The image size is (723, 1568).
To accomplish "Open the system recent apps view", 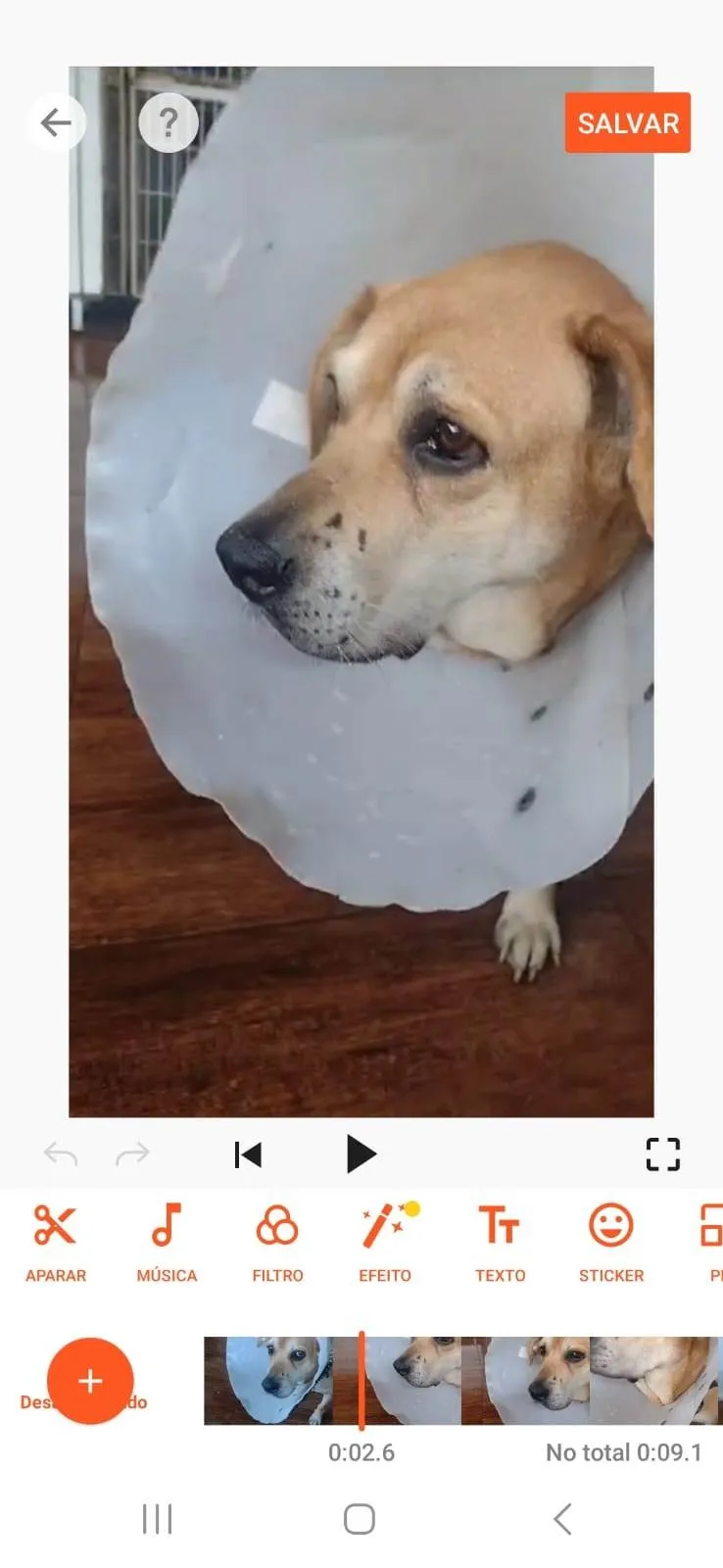I will coord(157,1519).
